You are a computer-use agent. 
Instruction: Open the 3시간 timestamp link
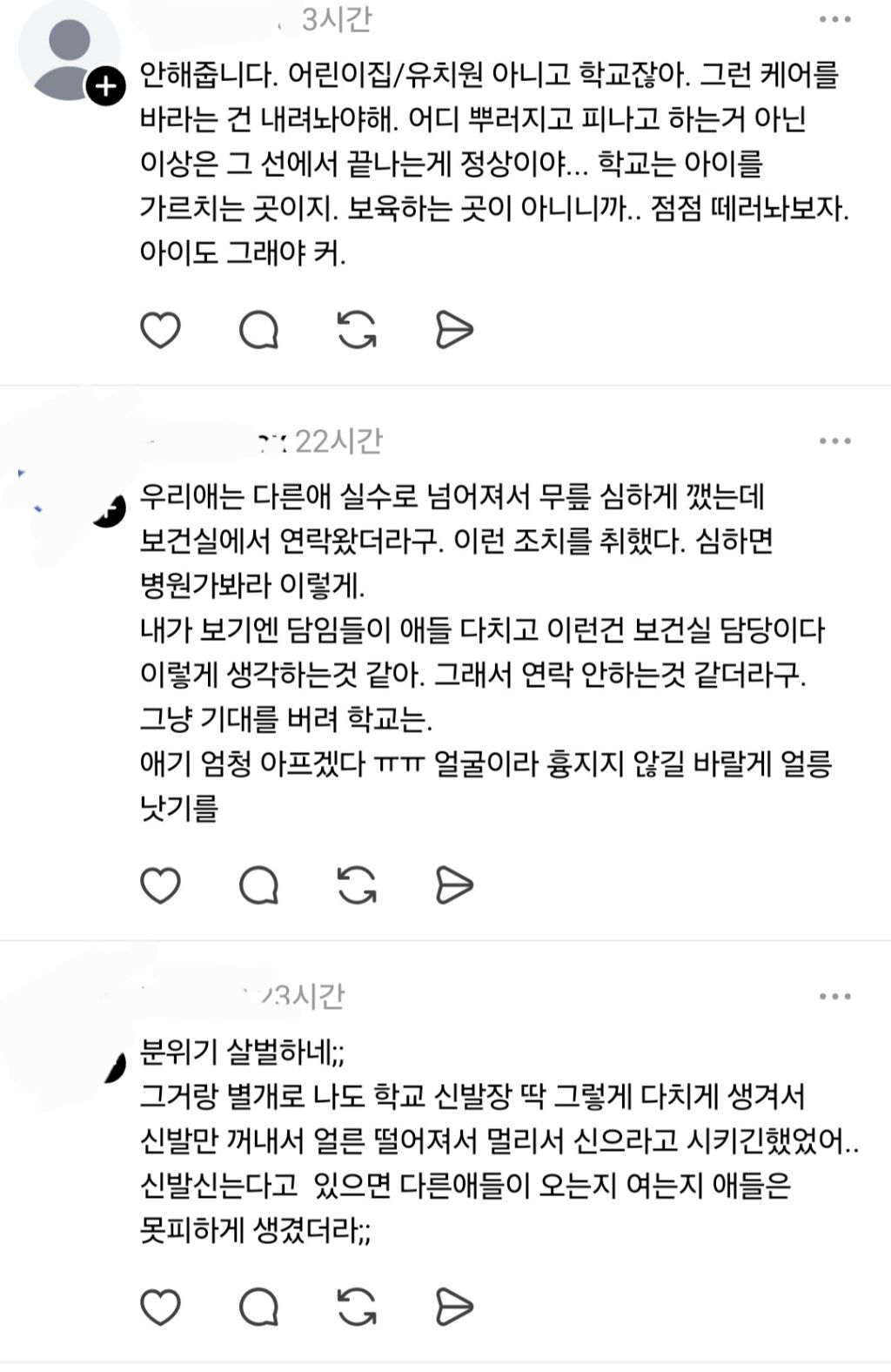338,24
